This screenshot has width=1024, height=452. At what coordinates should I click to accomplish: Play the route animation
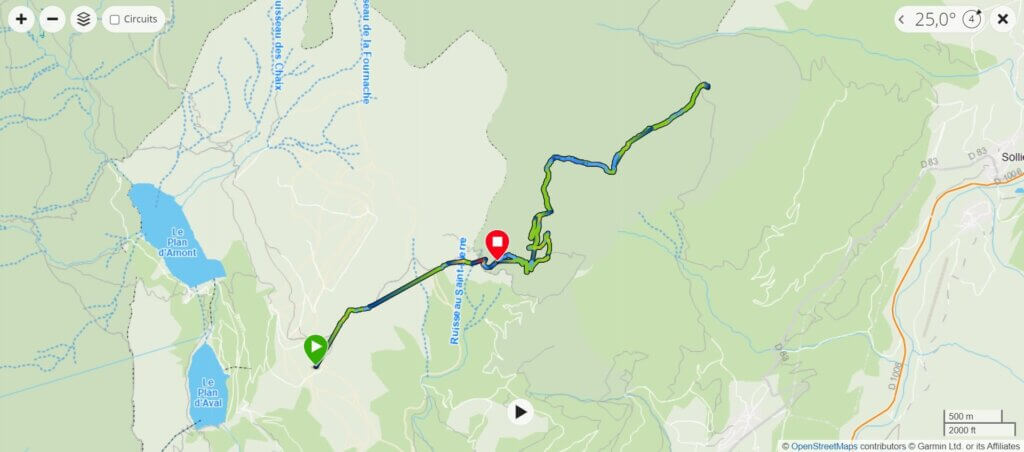pyautogui.click(x=520, y=411)
